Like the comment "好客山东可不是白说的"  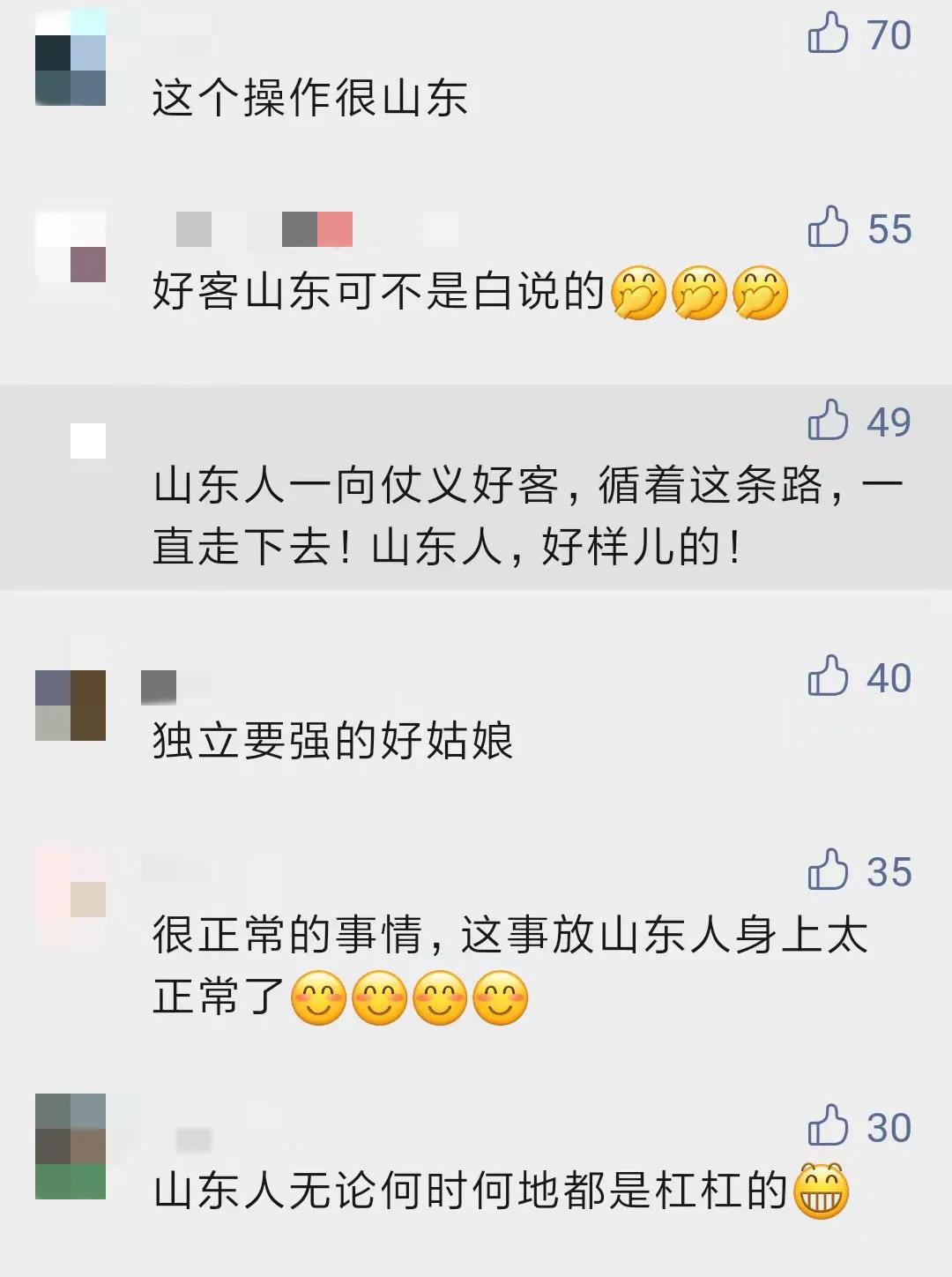point(828,228)
